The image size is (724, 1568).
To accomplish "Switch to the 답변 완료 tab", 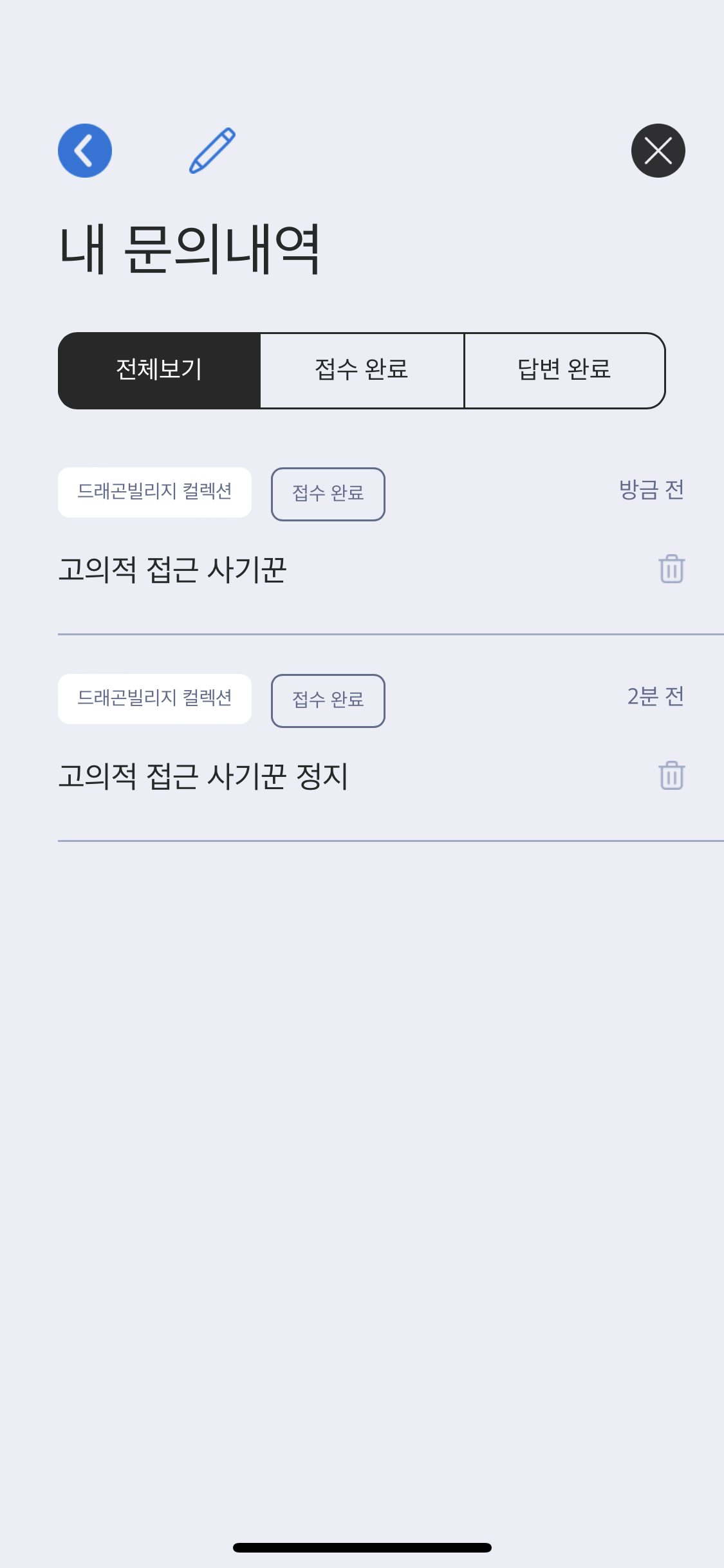I will 564,370.
